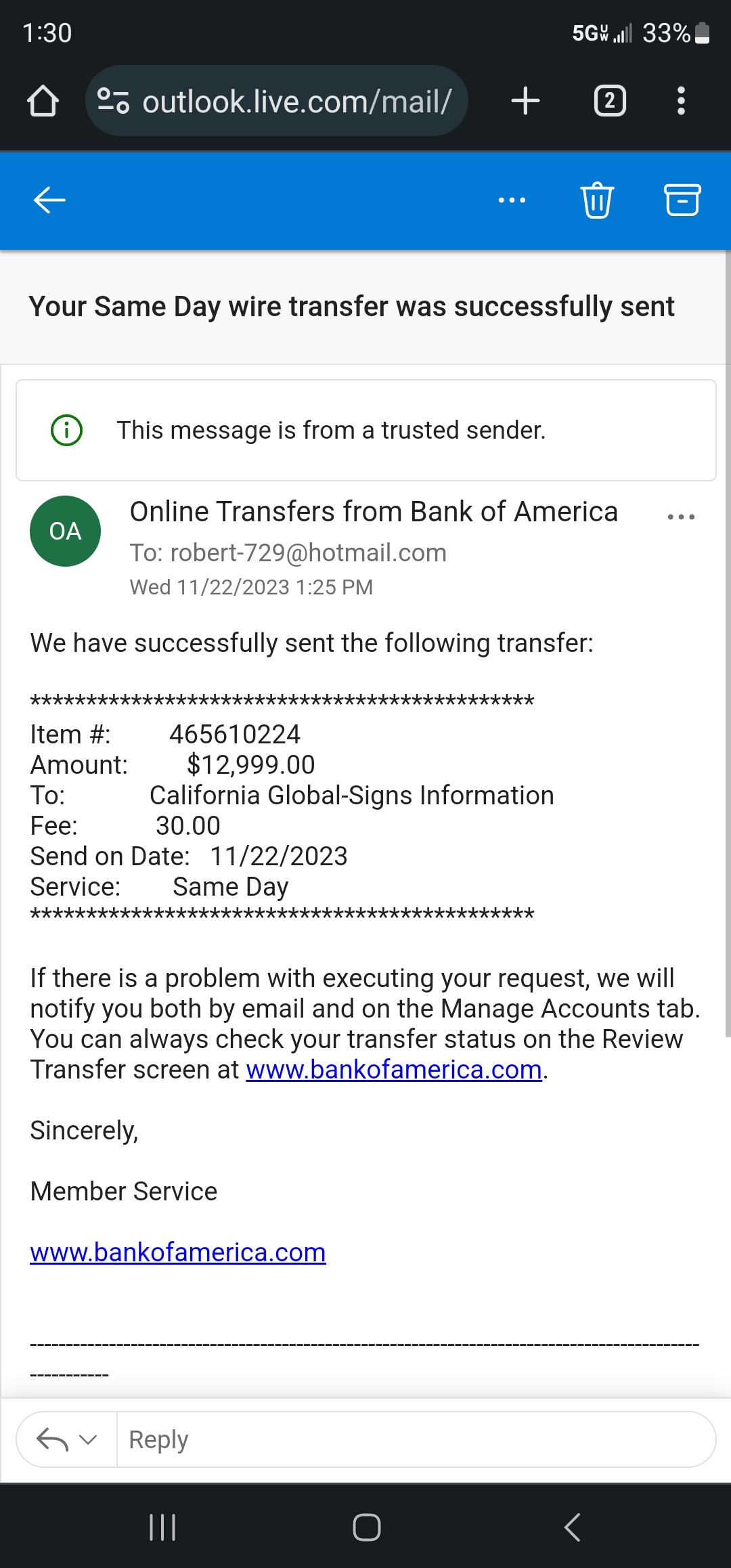View the open tabs switcher
Screen dimensions: 731x1568
610,101
